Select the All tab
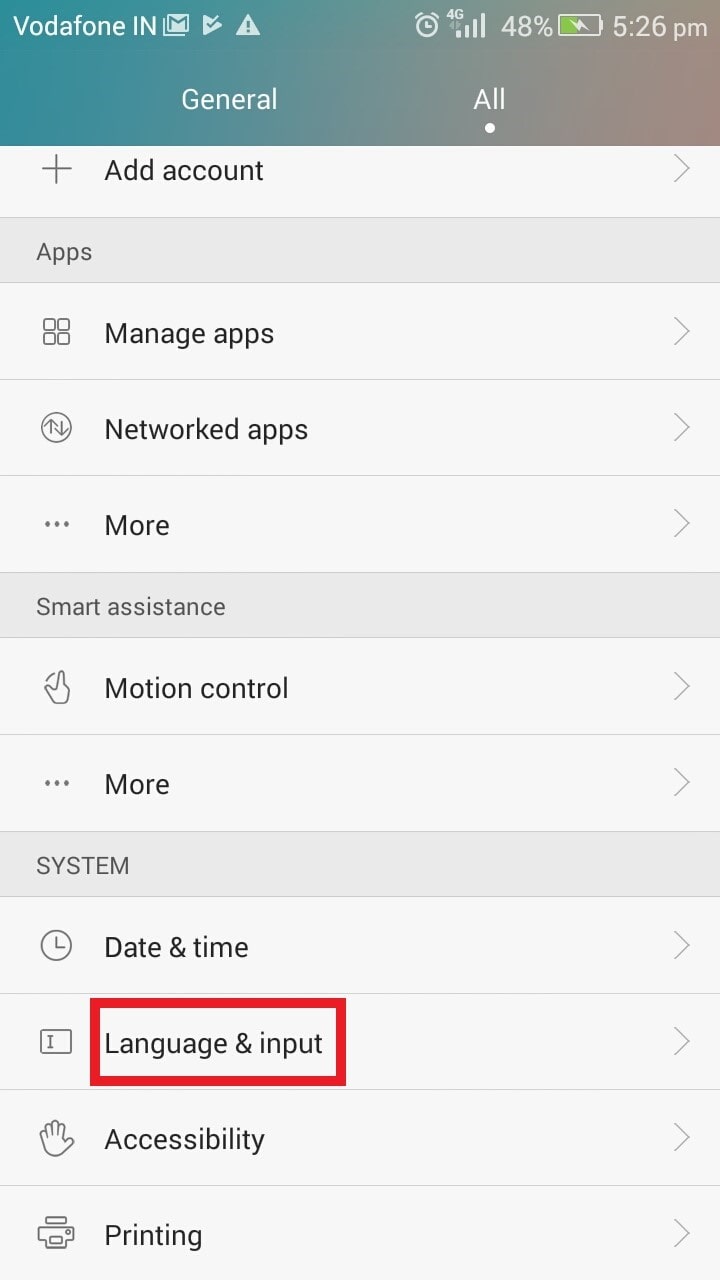The image size is (720, 1280). [x=489, y=99]
